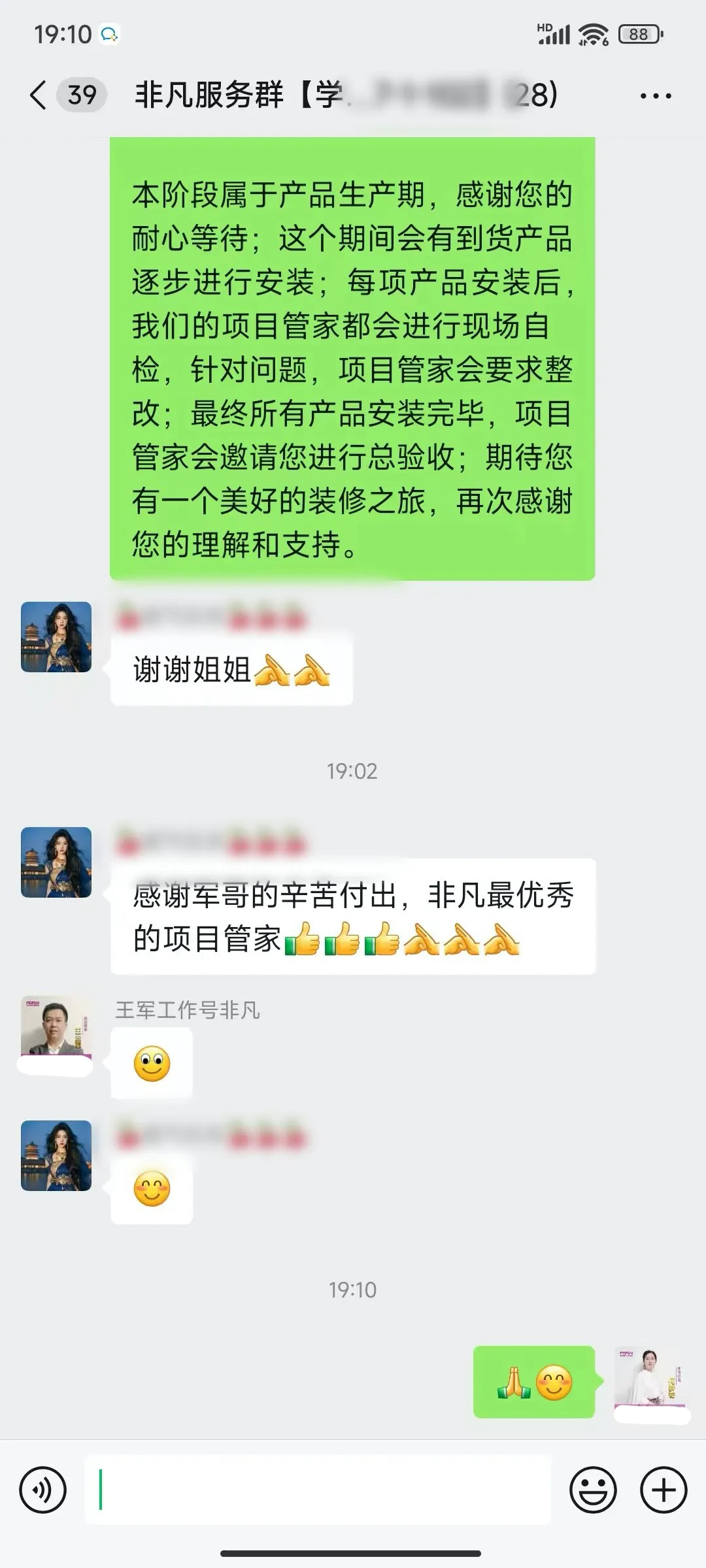Open avatar of sender of 谢谢姐姐

(56, 637)
